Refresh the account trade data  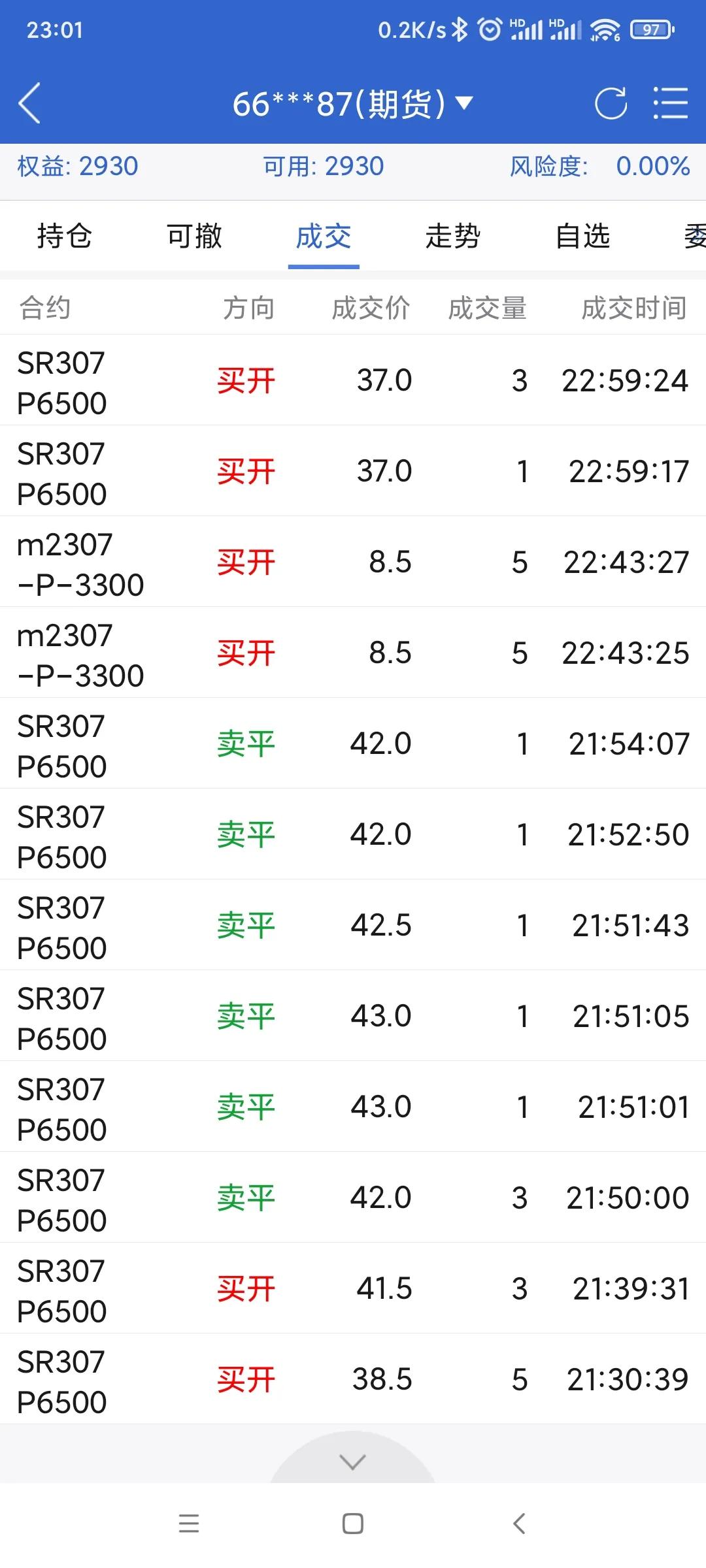click(610, 103)
